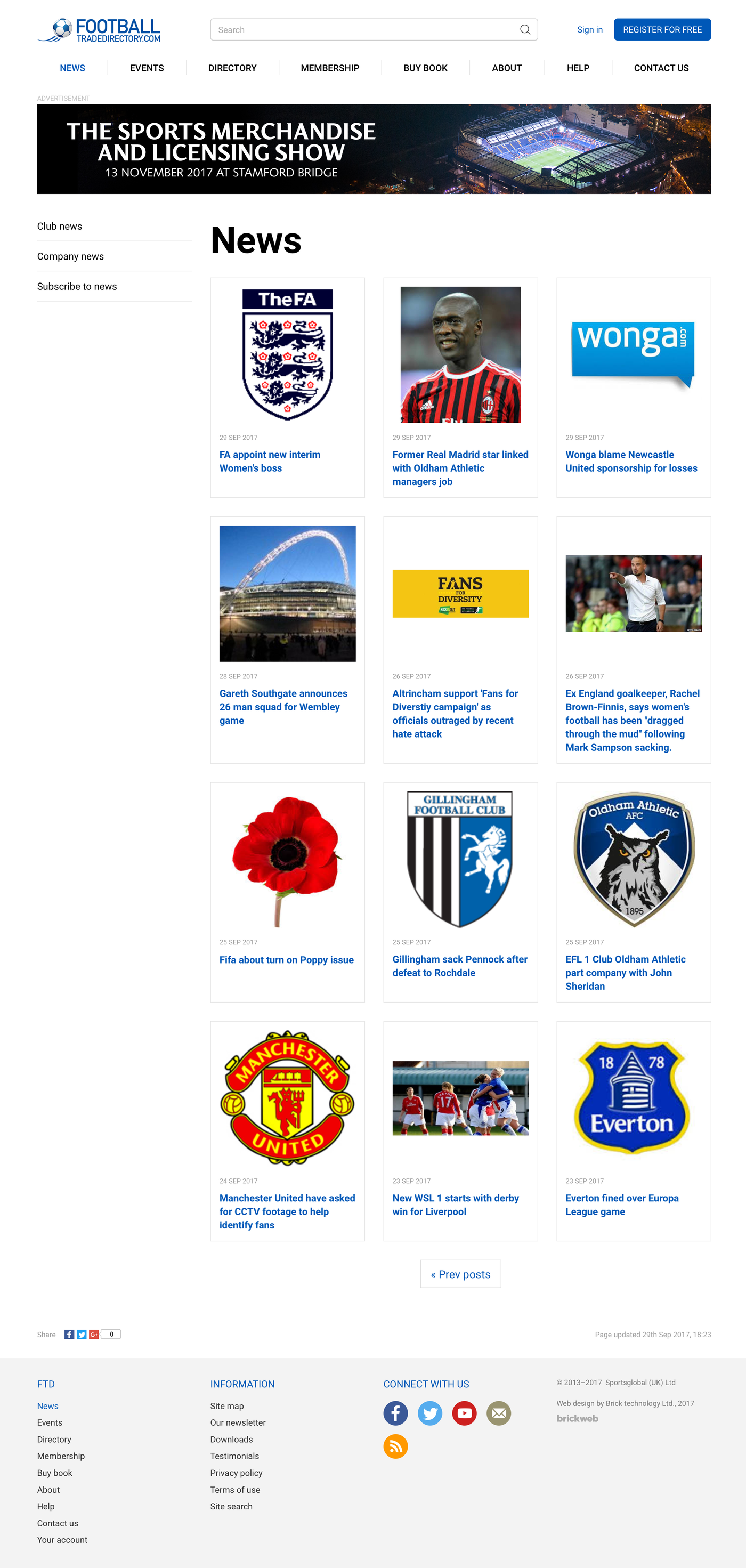Tap the search magnifier icon
Screen dimensions: 746x1568
pyautogui.click(x=524, y=30)
